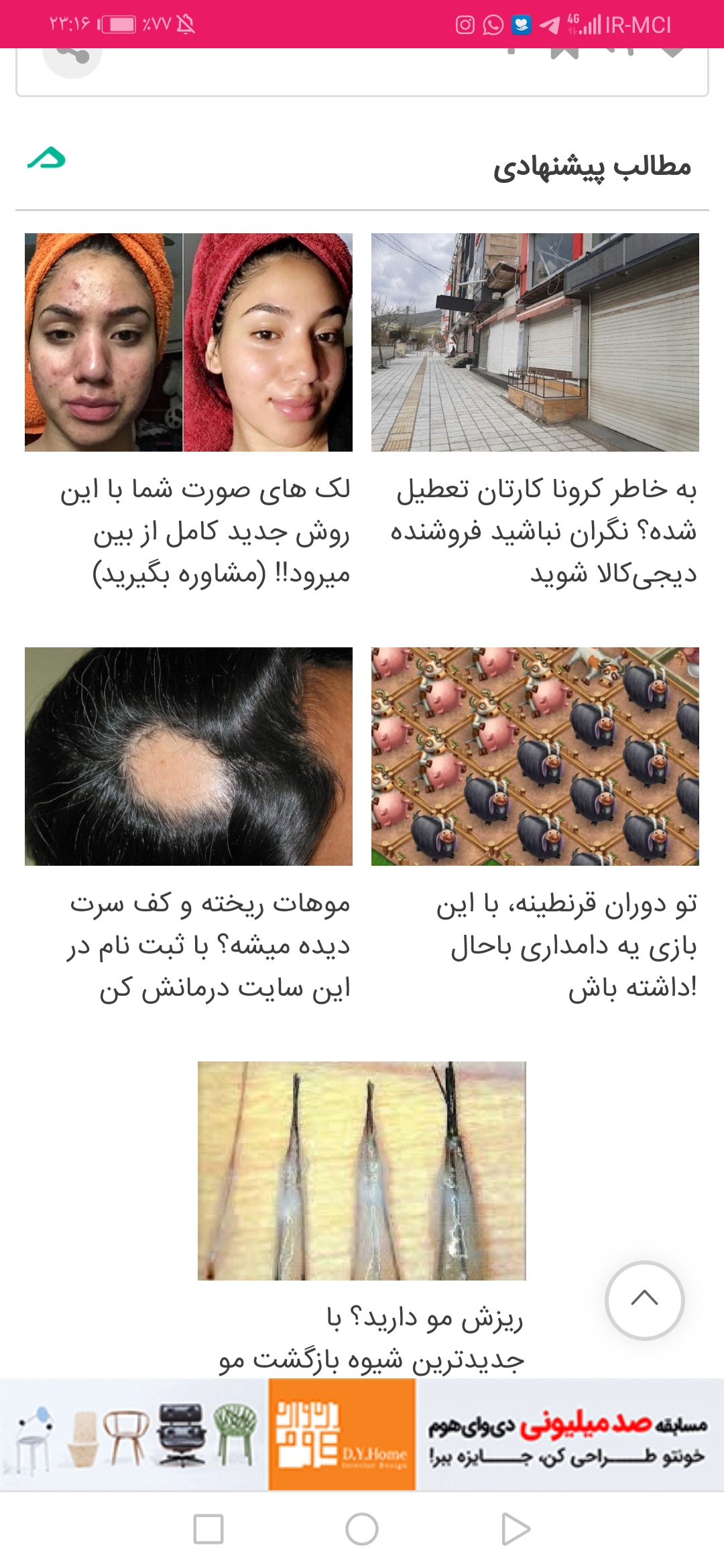
Task: Tap the scroll-to-top arrow button
Action: 644,1300
